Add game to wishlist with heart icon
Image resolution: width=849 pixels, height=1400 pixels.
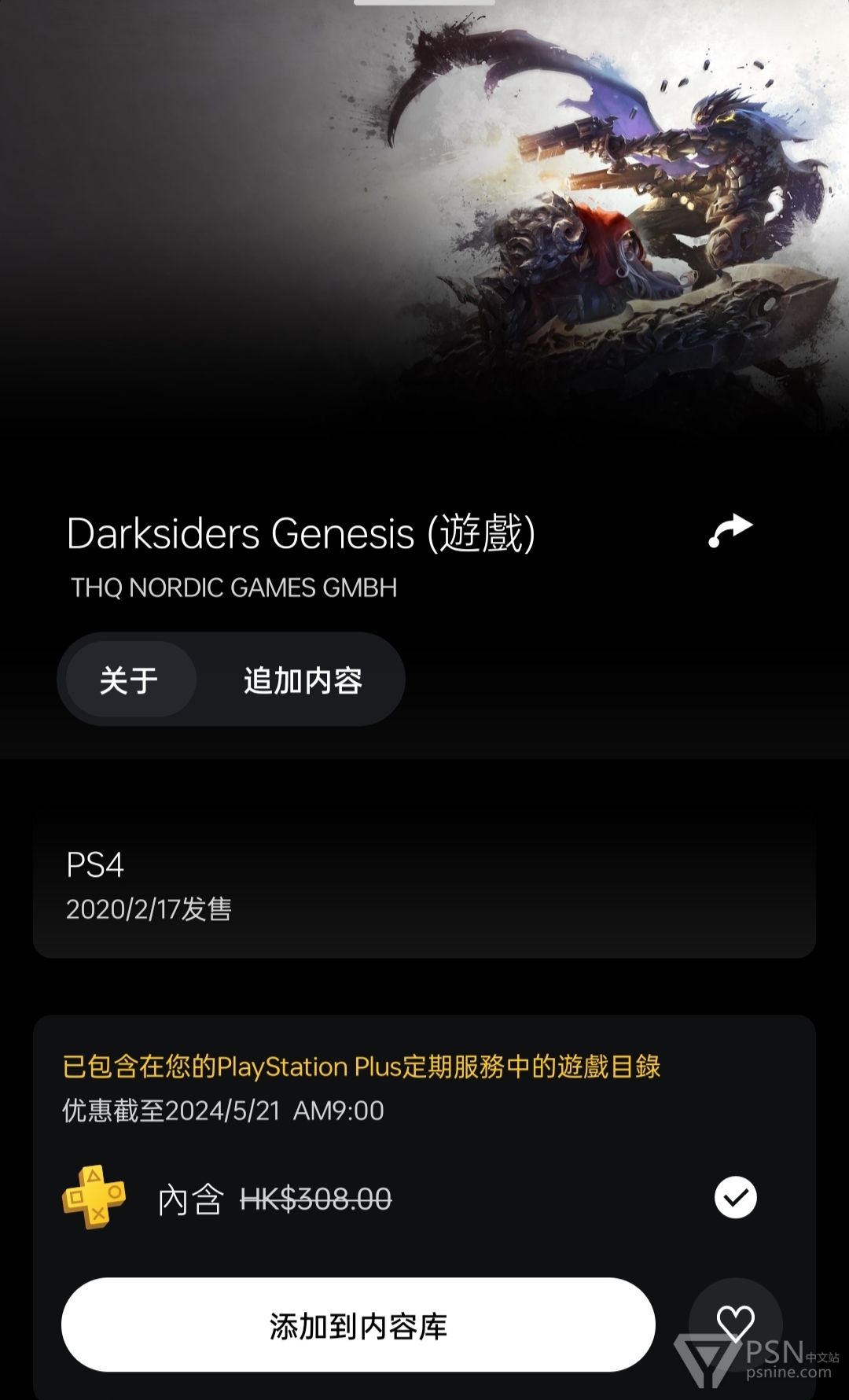(735, 1324)
